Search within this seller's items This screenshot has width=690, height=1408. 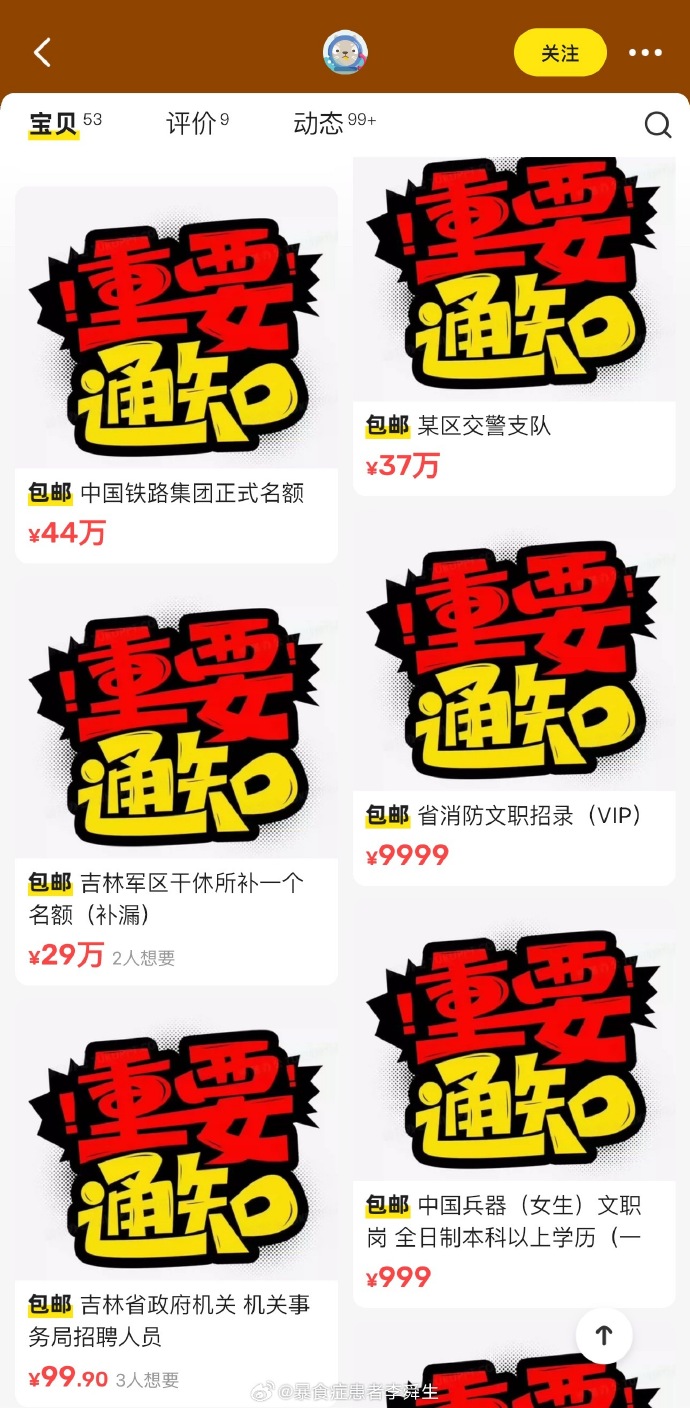[x=657, y=124]
